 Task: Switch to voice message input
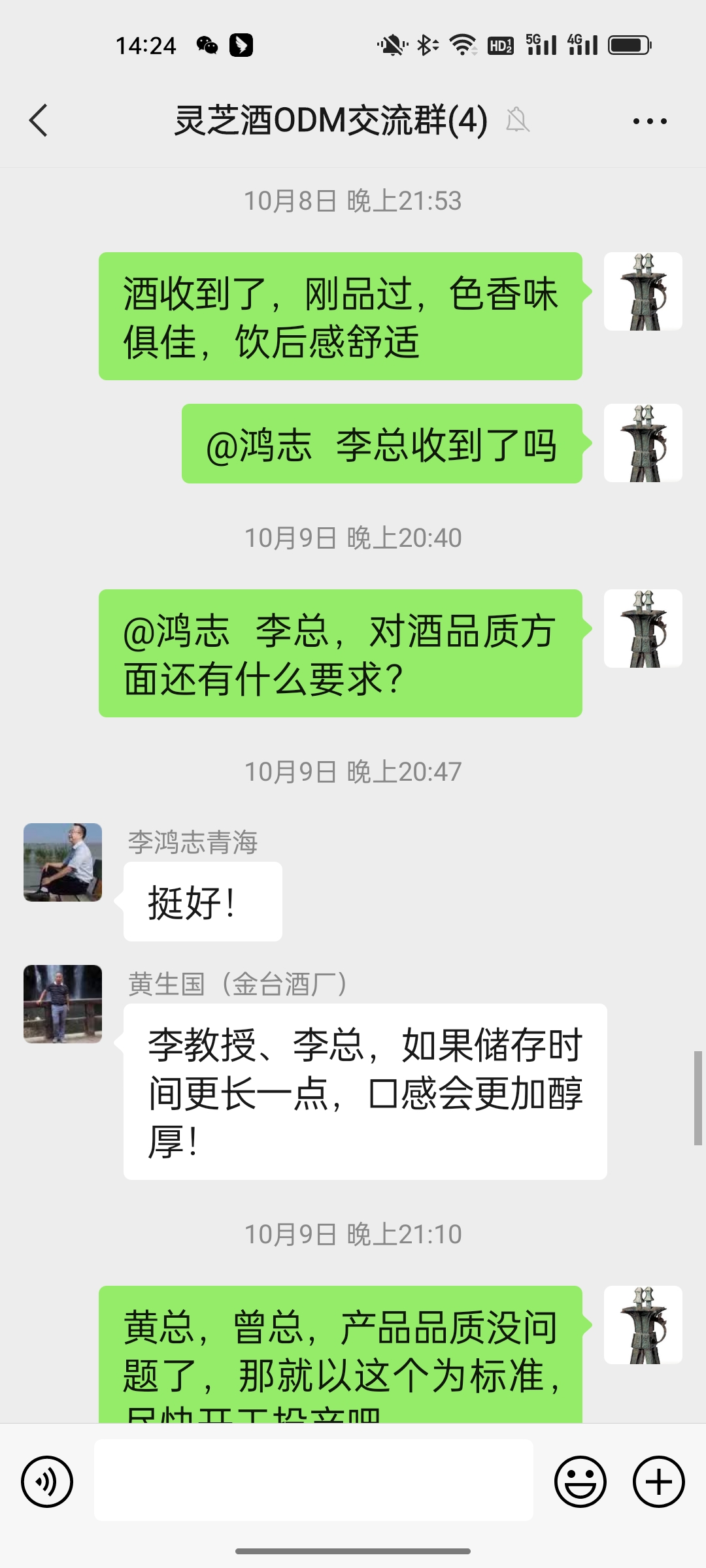tap(47, 1481)
